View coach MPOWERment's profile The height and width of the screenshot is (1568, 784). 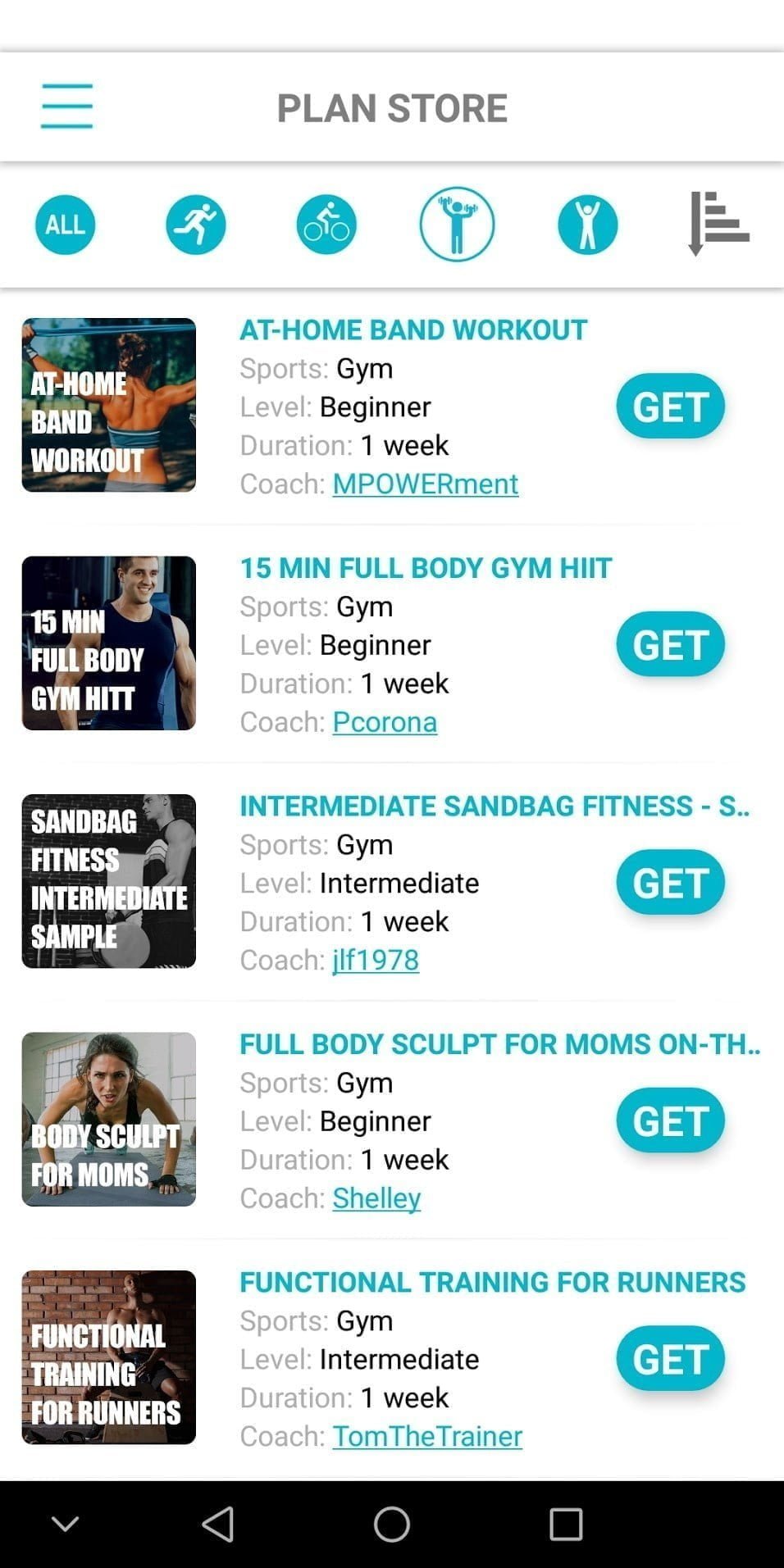pyautogui.click(x=425, y=484)
